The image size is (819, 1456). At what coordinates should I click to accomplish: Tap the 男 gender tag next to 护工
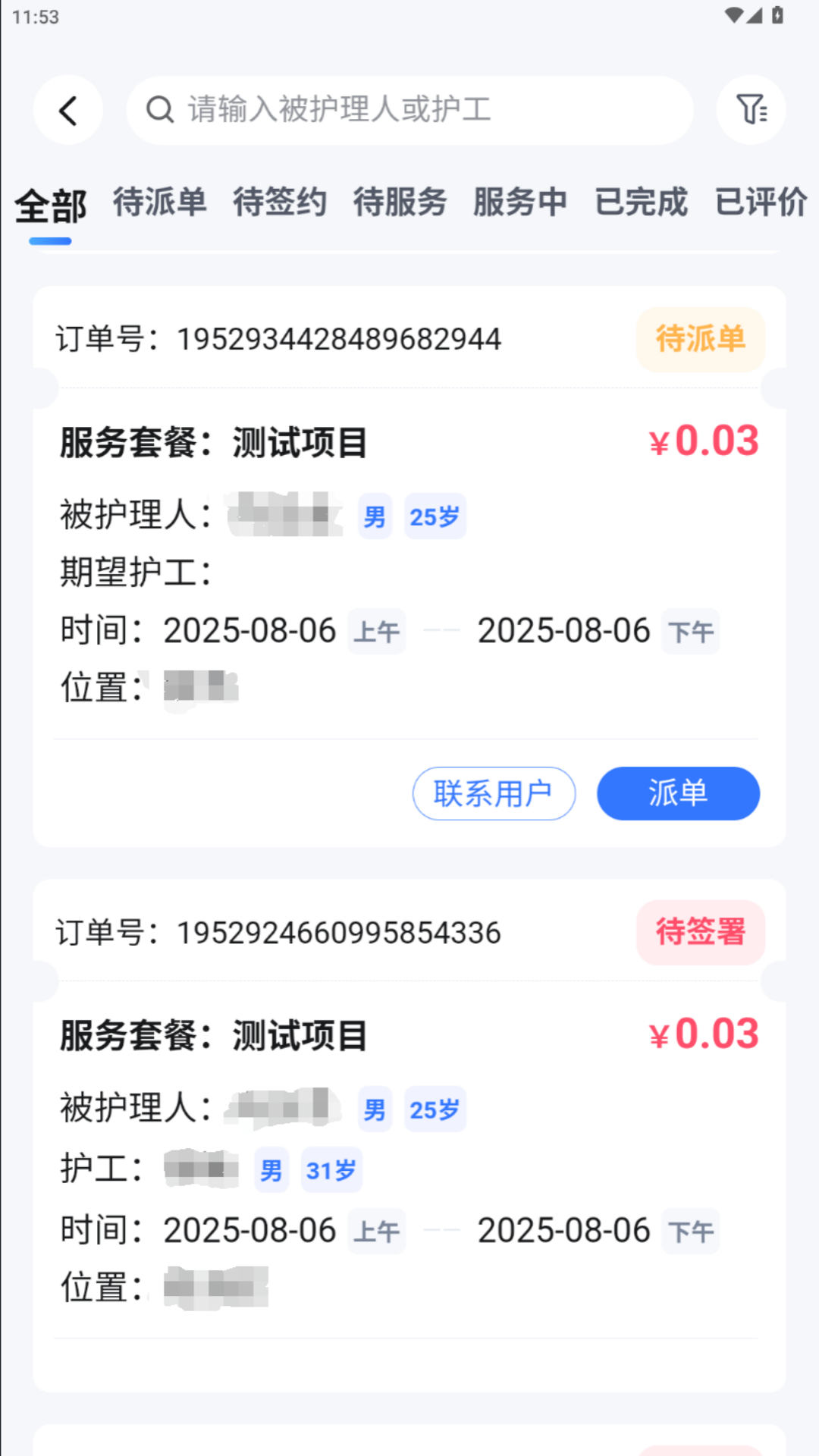pos(271,1170)
